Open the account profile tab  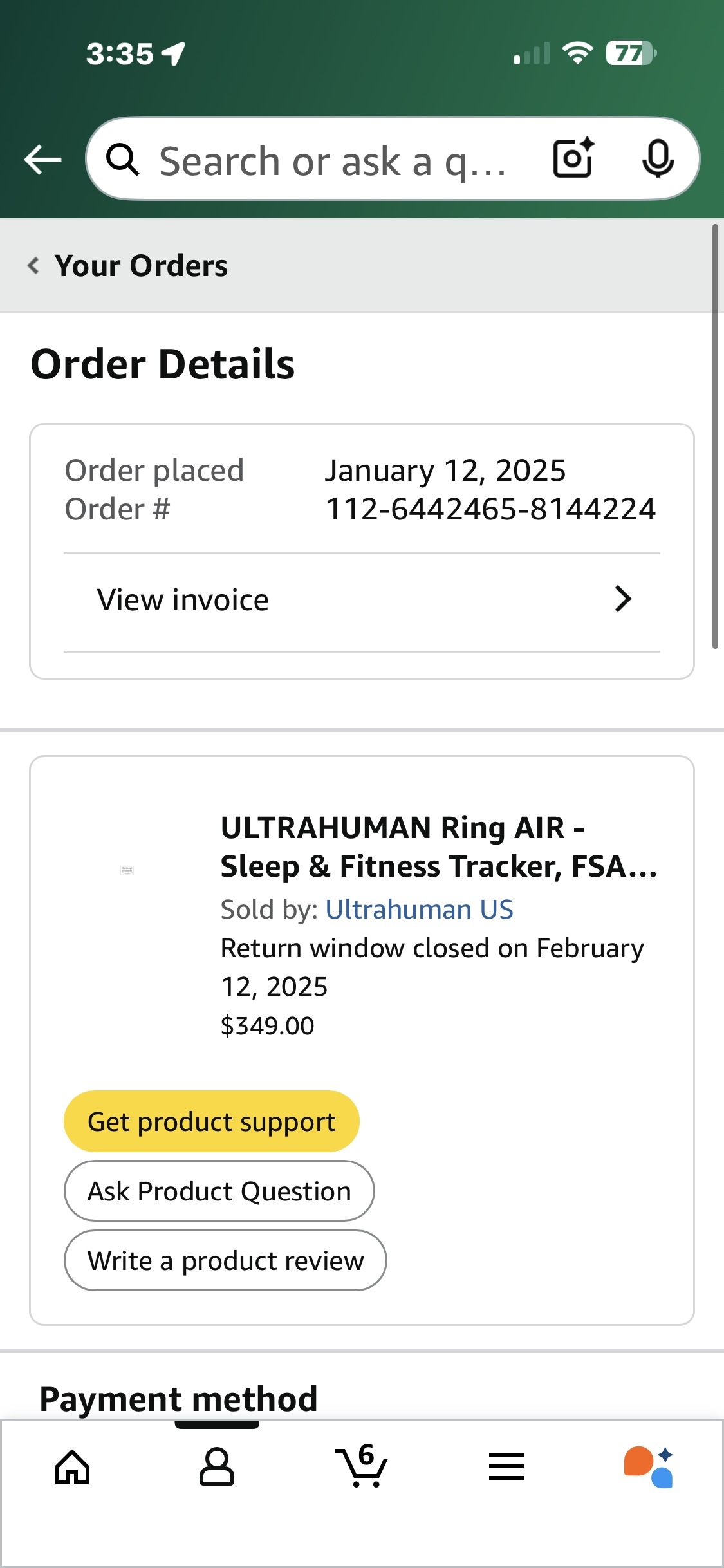tap(217, 1467)
